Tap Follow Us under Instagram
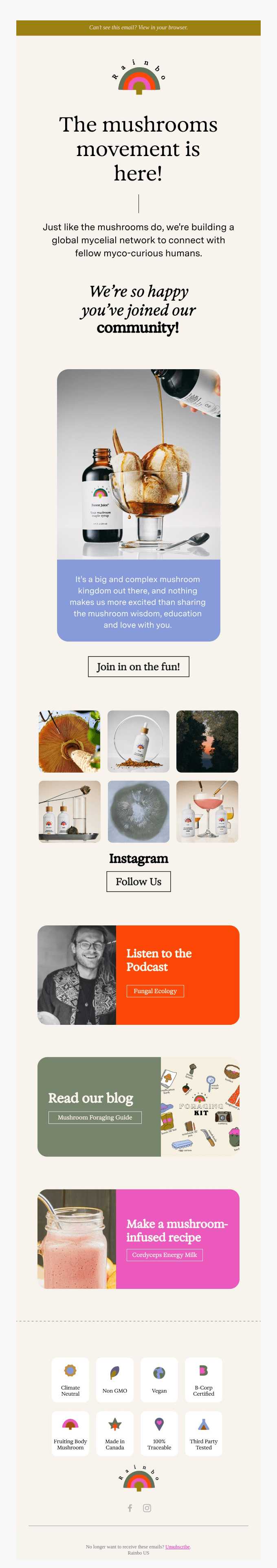Viewport: 277px width, 1568px height. (x=138, y=881)
